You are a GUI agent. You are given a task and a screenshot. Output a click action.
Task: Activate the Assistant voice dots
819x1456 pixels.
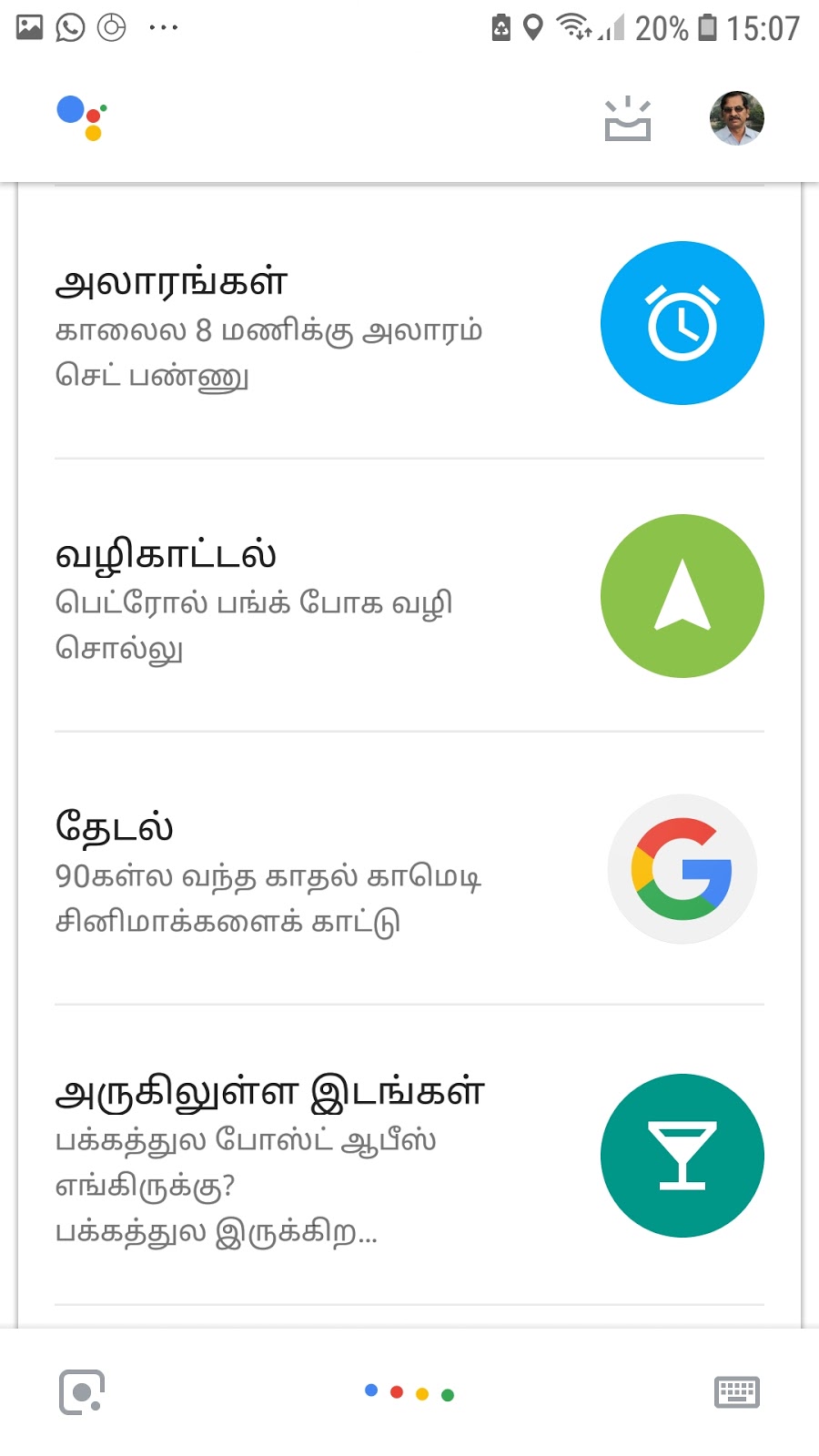tap(409, 1392)
